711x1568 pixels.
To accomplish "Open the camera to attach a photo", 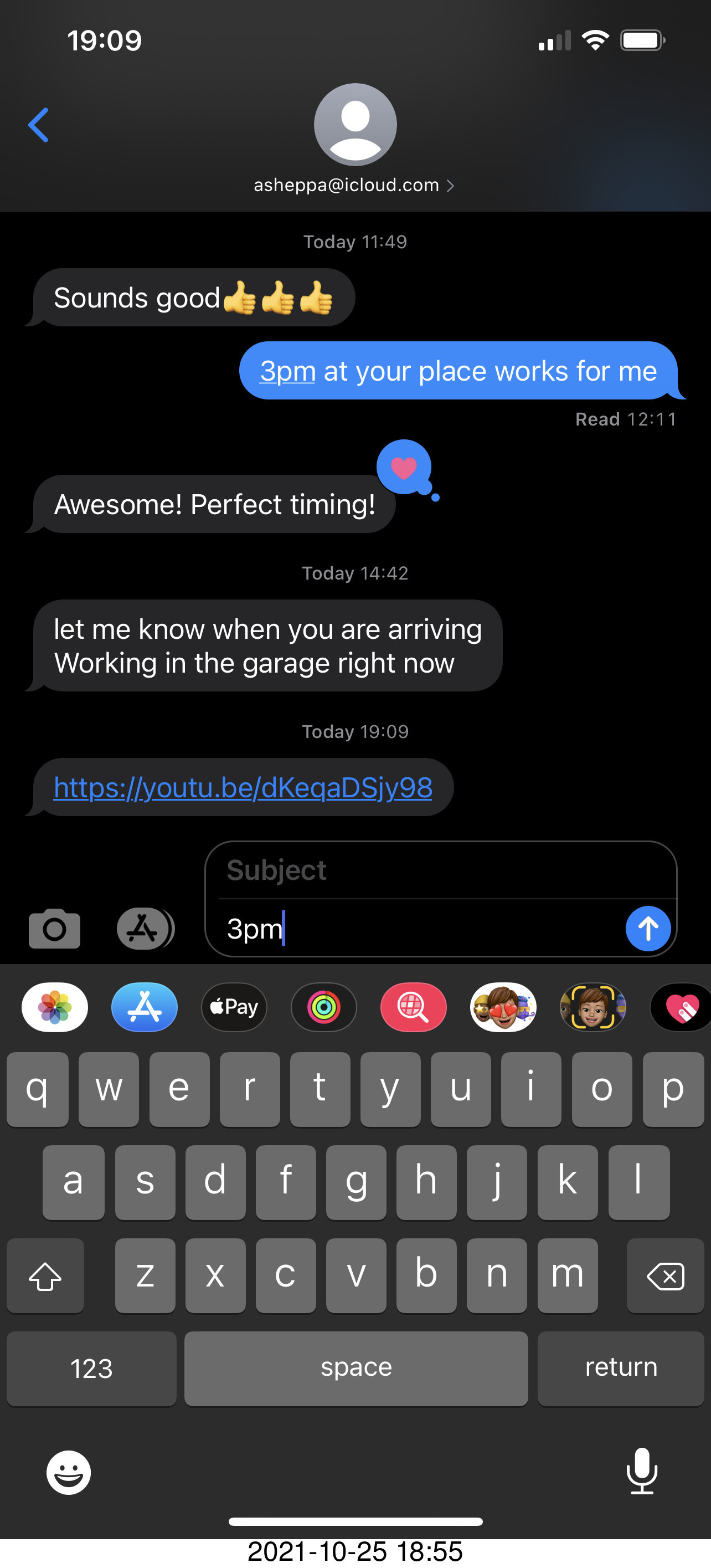I will coord(55,928).
